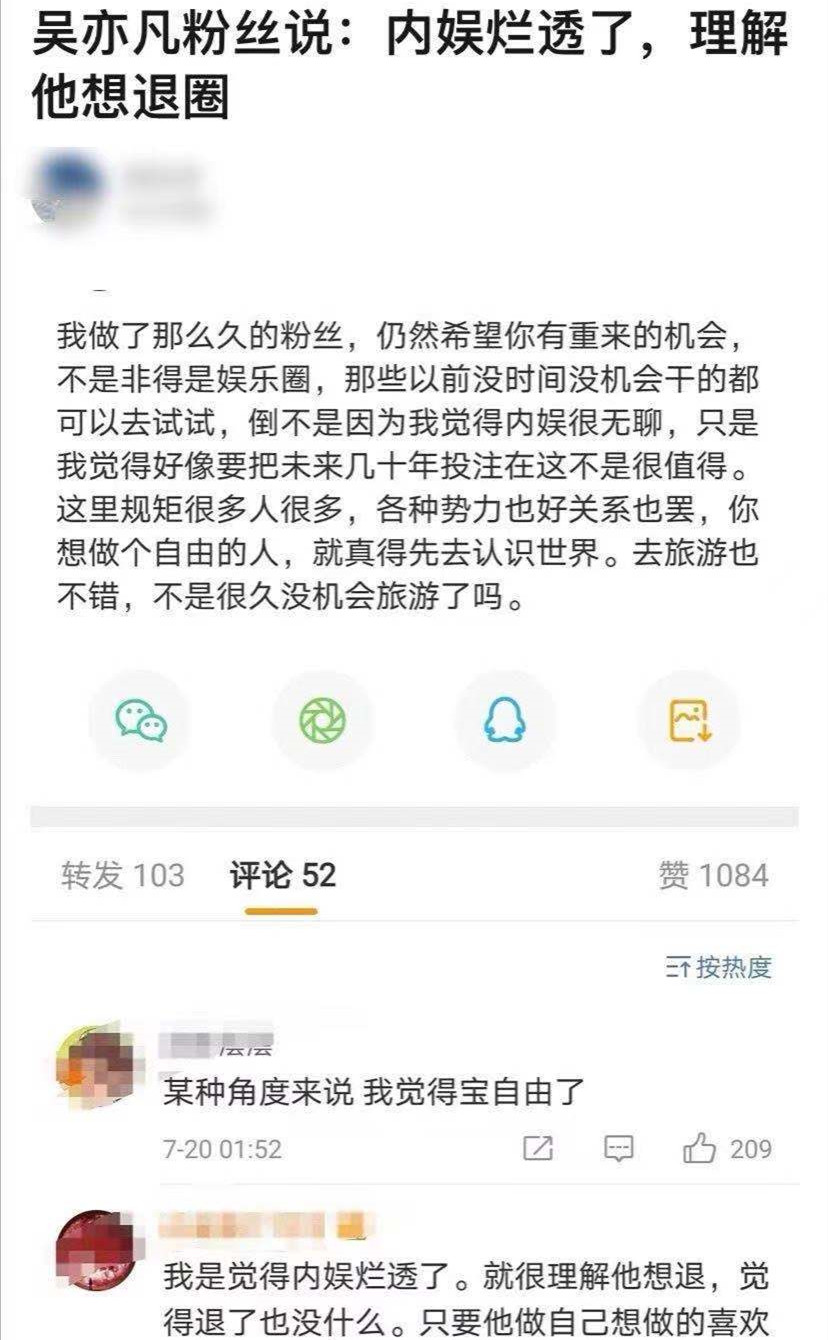Image resolution: width=828 pixels, height=1340 pixels.
Task: Open the first commenter's avatar
Action: [x=93, y=1063]
